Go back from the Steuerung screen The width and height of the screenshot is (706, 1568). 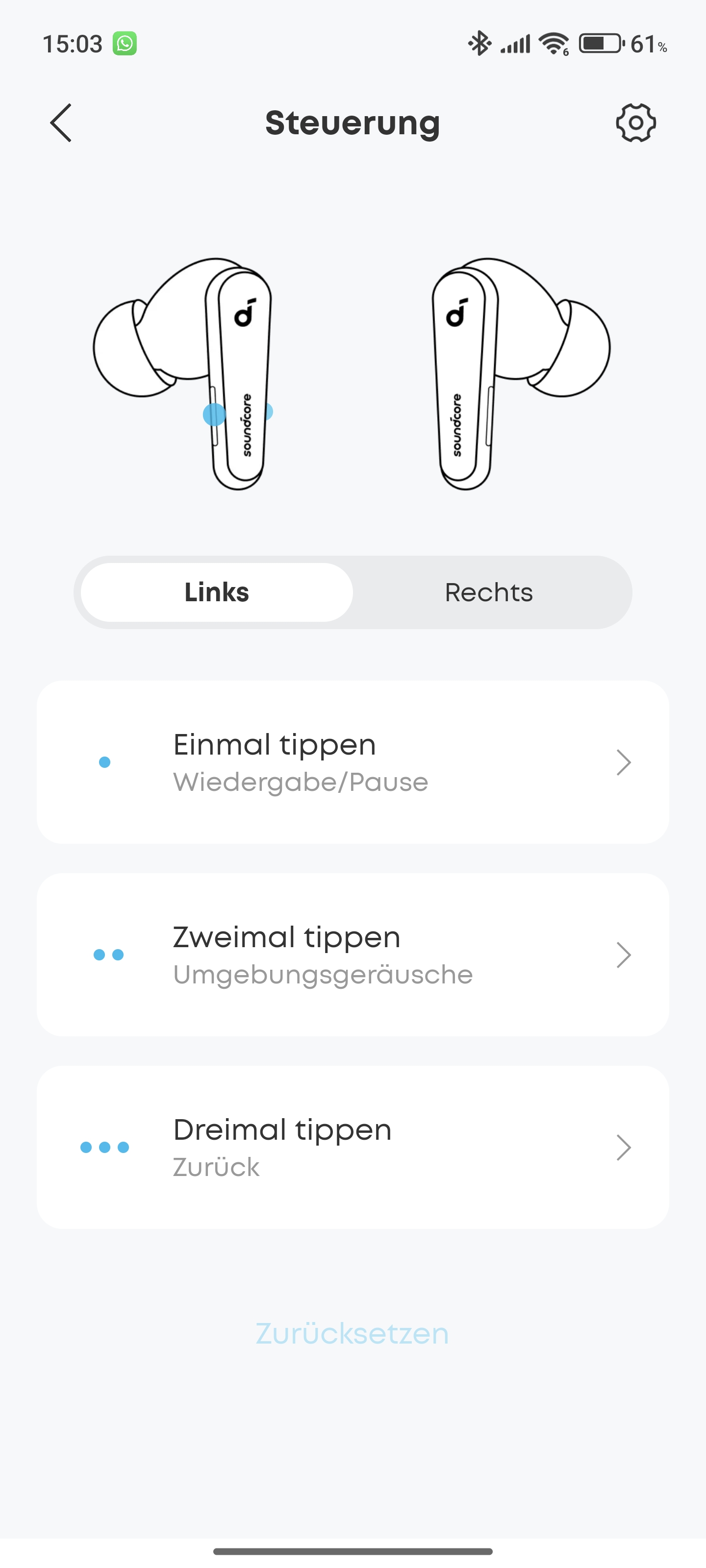pyautogui.click(x=61, y=123)
